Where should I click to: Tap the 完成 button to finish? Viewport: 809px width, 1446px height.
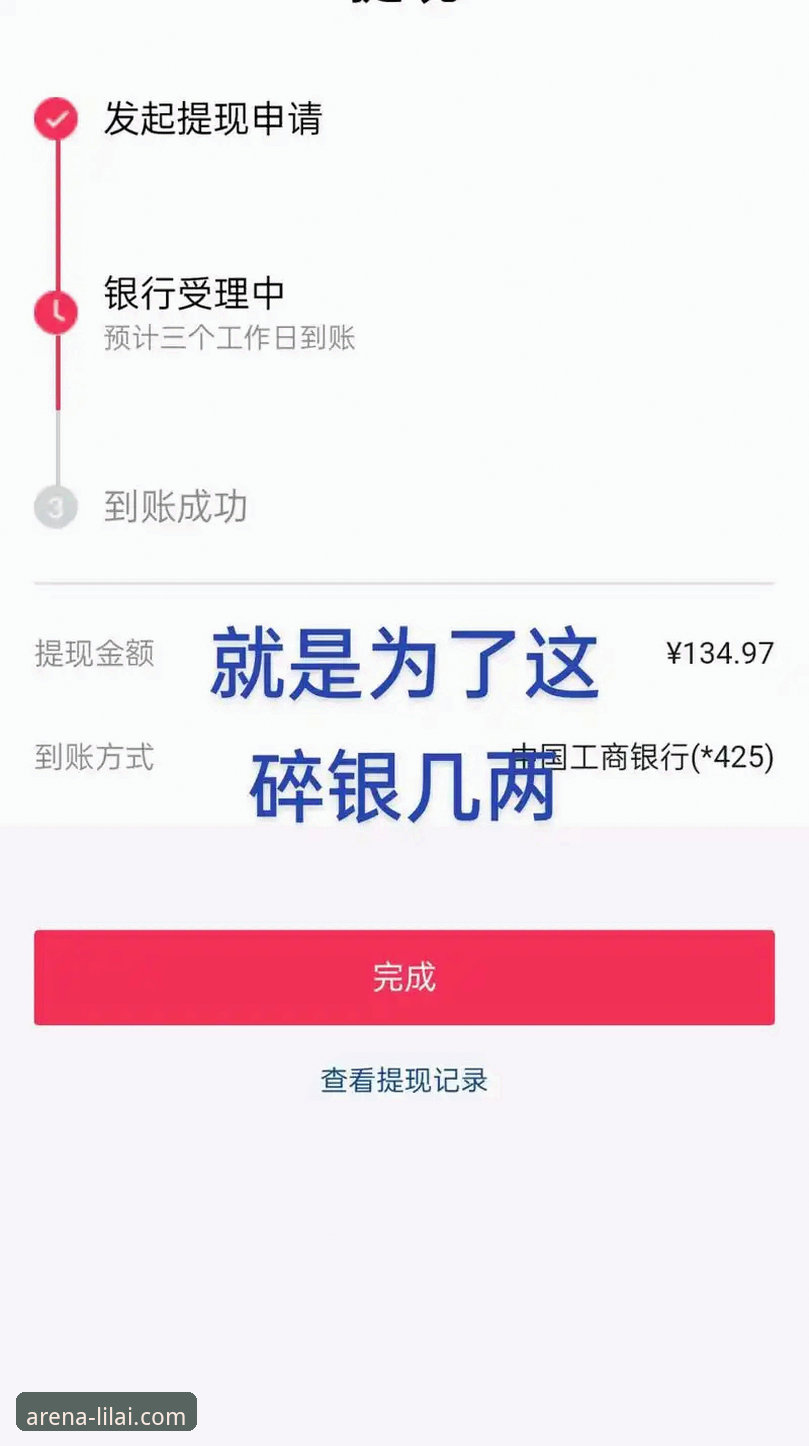404,978
